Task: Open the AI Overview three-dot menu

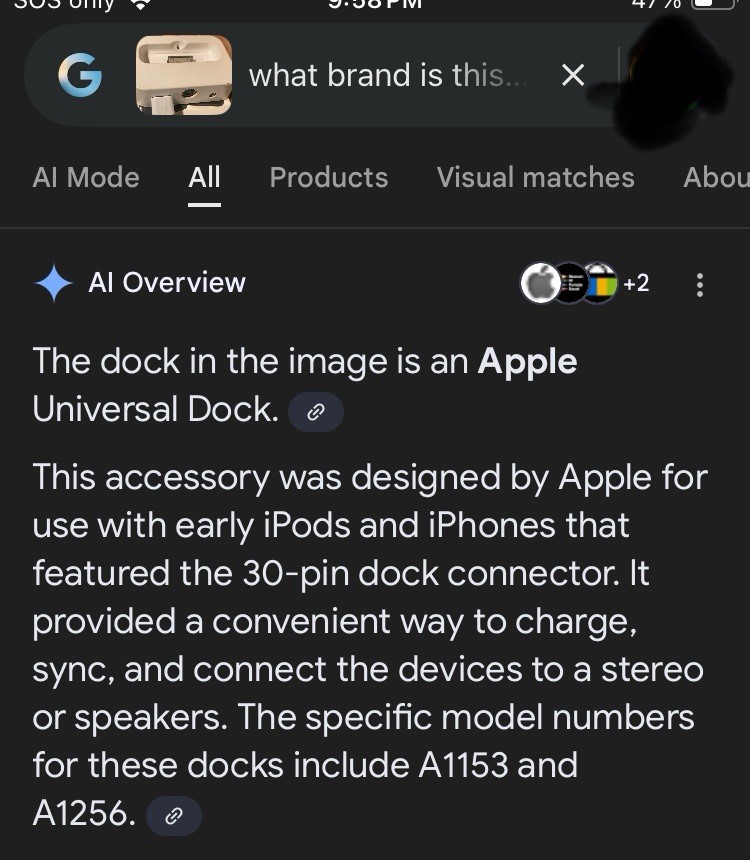Action: pos(699,285)
